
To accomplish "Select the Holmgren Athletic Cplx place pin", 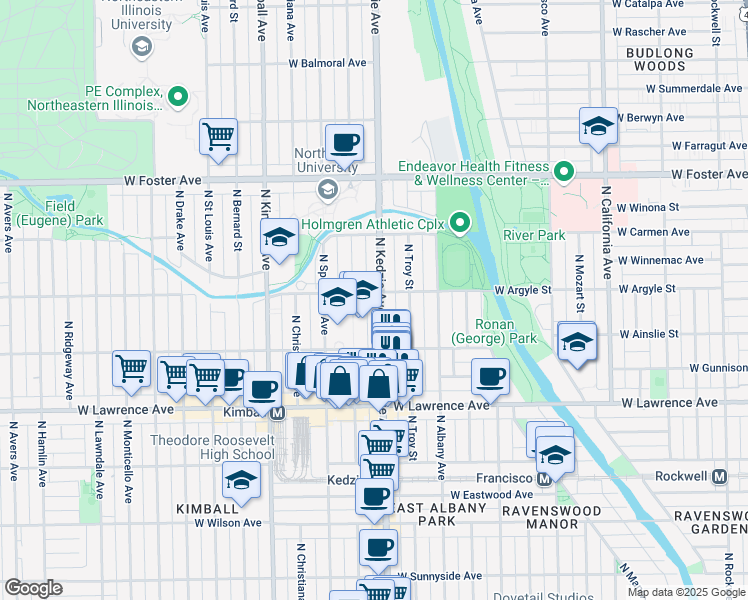I will [460, 222].
